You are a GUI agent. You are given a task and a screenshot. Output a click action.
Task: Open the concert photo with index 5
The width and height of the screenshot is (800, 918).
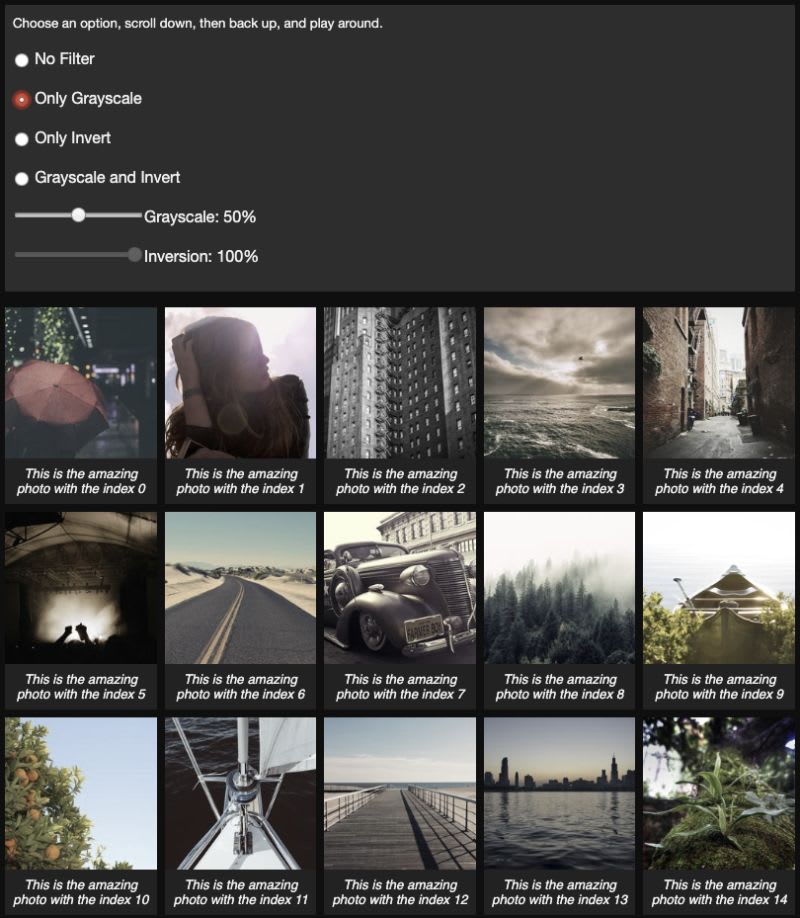[81, 588]
